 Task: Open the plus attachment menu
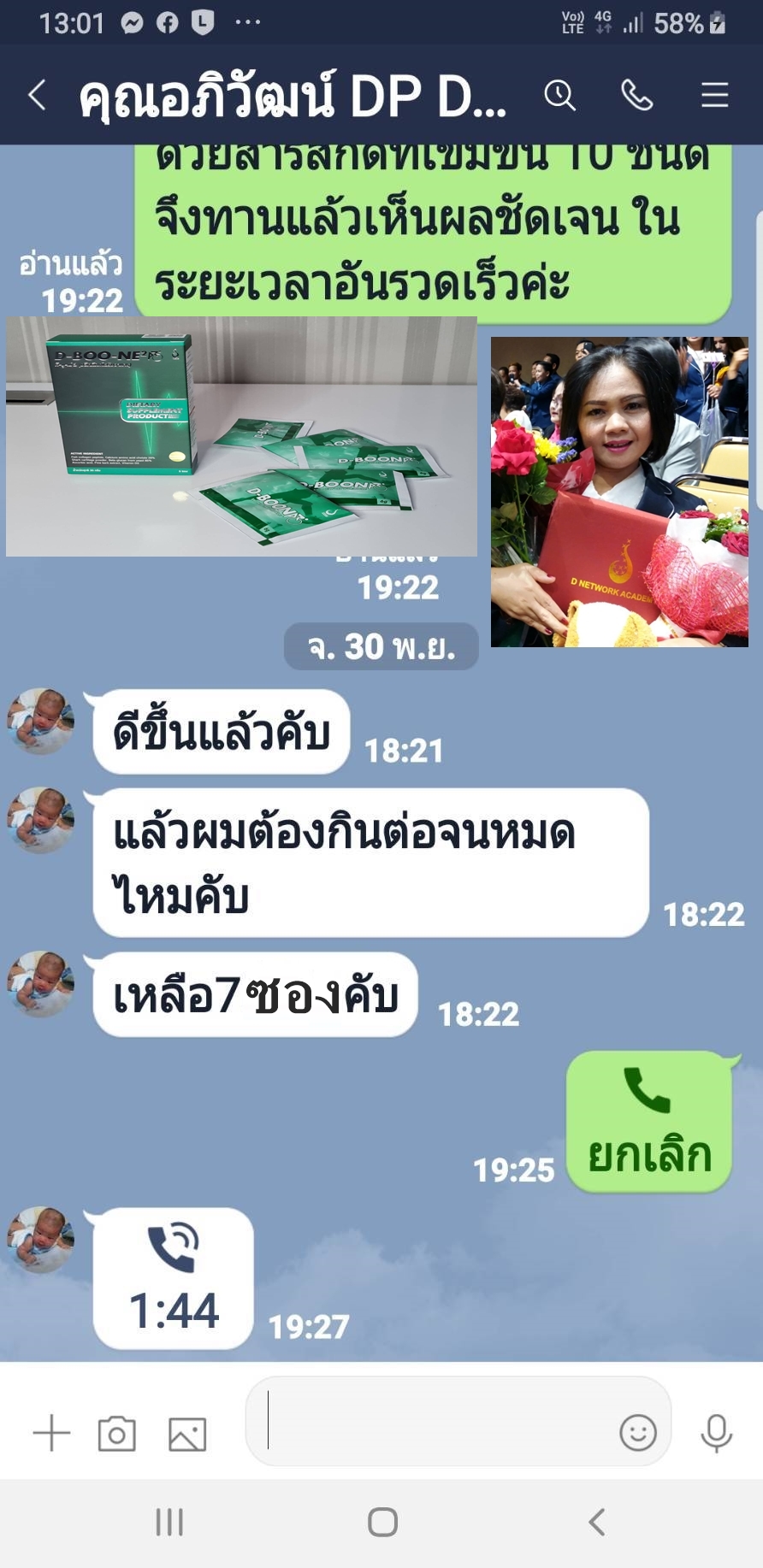tap(51, 1433)
